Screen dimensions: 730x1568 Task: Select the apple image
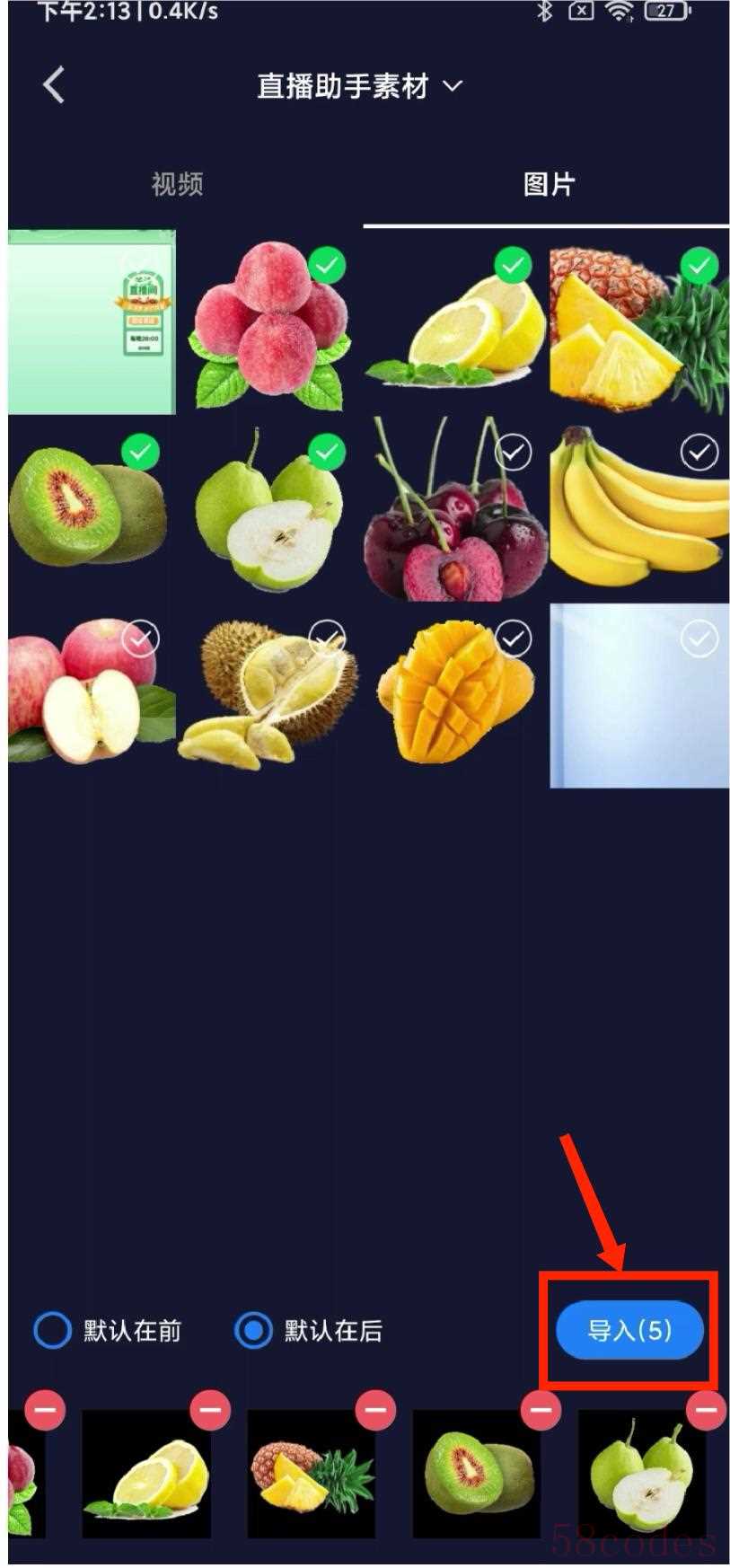tap(140, 639)
